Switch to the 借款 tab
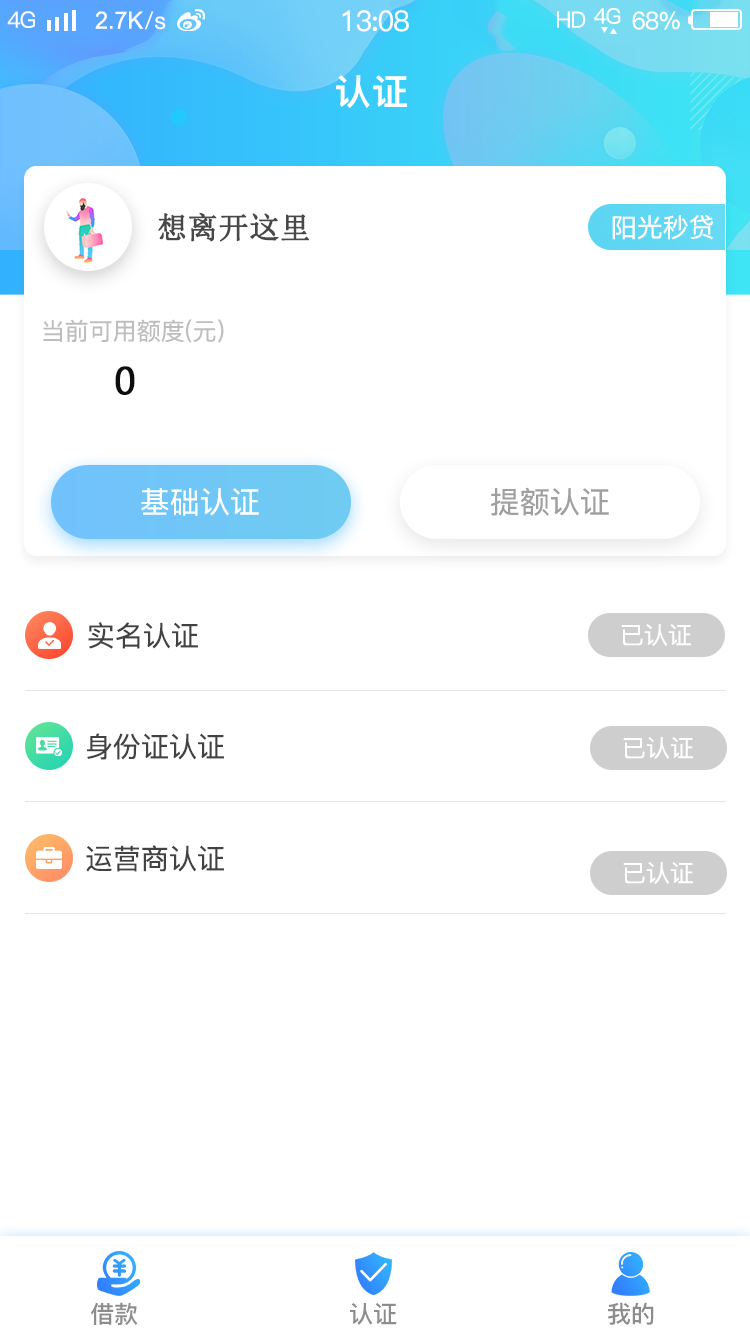Screen dimensions: 750x1334 point(117,1288)
